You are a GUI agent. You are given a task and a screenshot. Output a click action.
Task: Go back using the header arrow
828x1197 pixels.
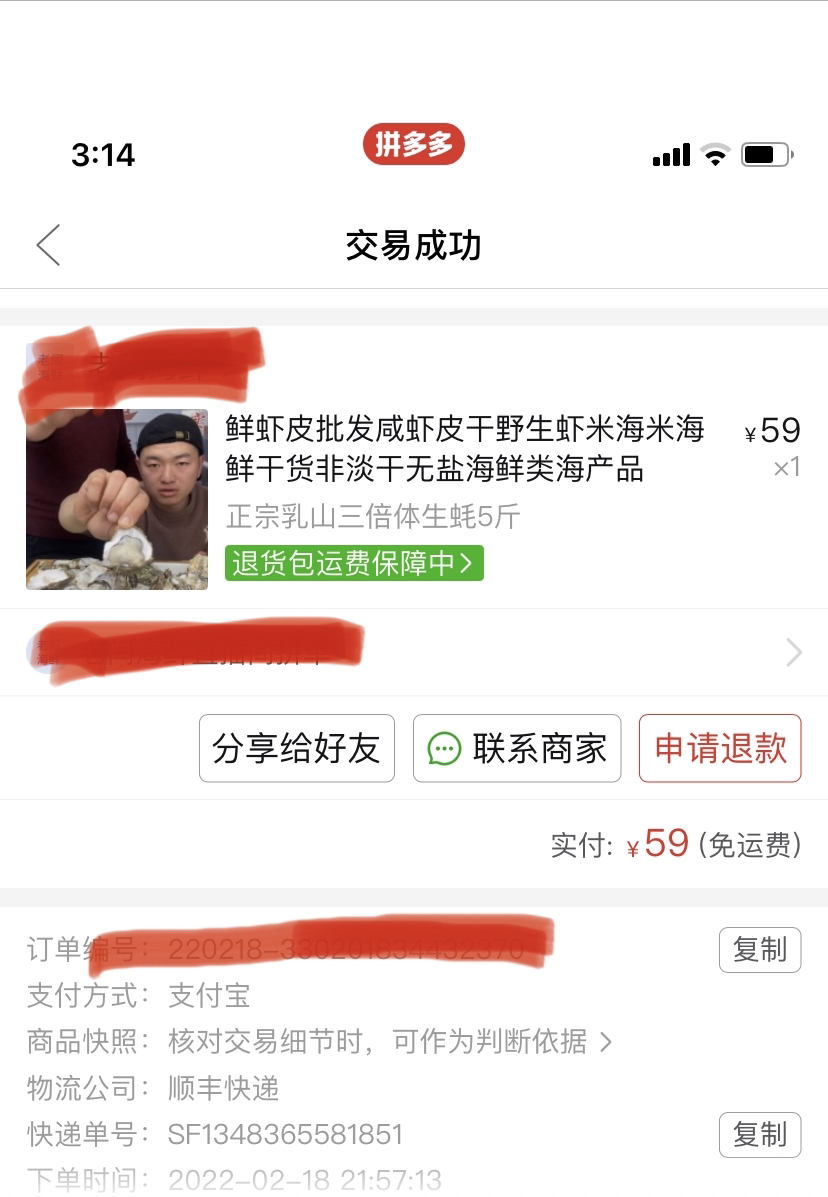(x=48, y=245)
